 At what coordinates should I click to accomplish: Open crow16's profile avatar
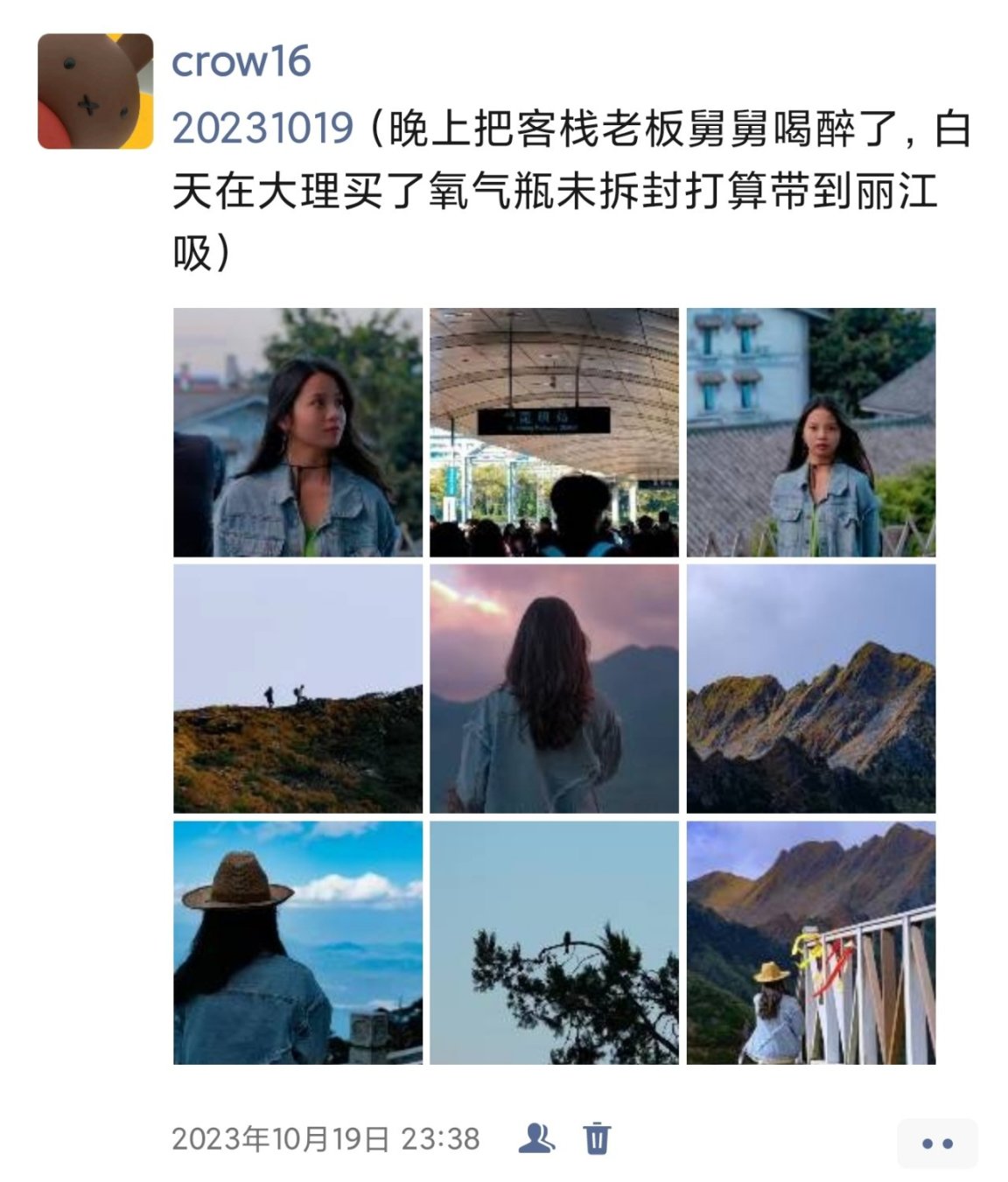(95, 91)
